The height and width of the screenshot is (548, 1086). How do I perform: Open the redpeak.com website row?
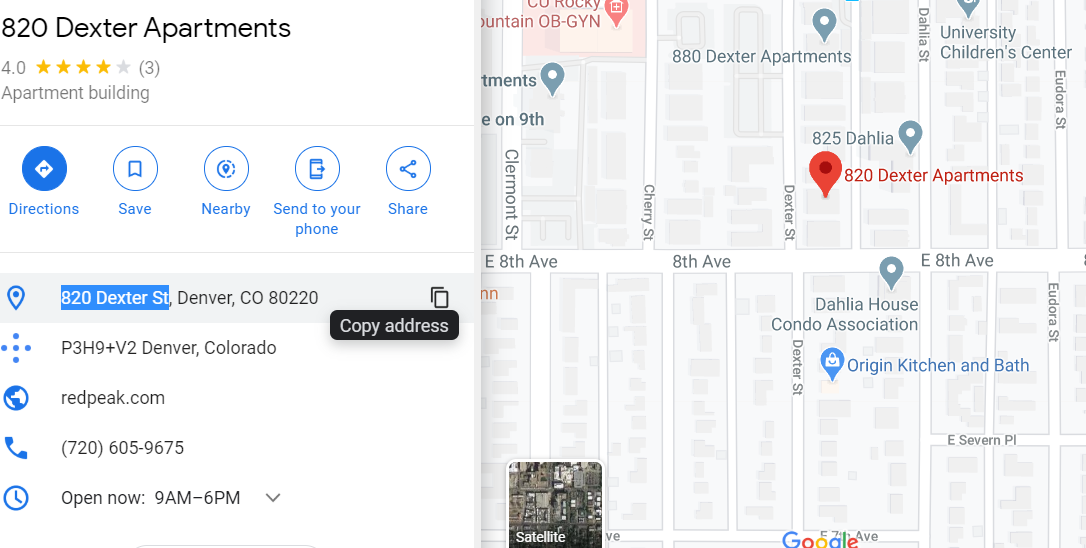click(113, 398)
